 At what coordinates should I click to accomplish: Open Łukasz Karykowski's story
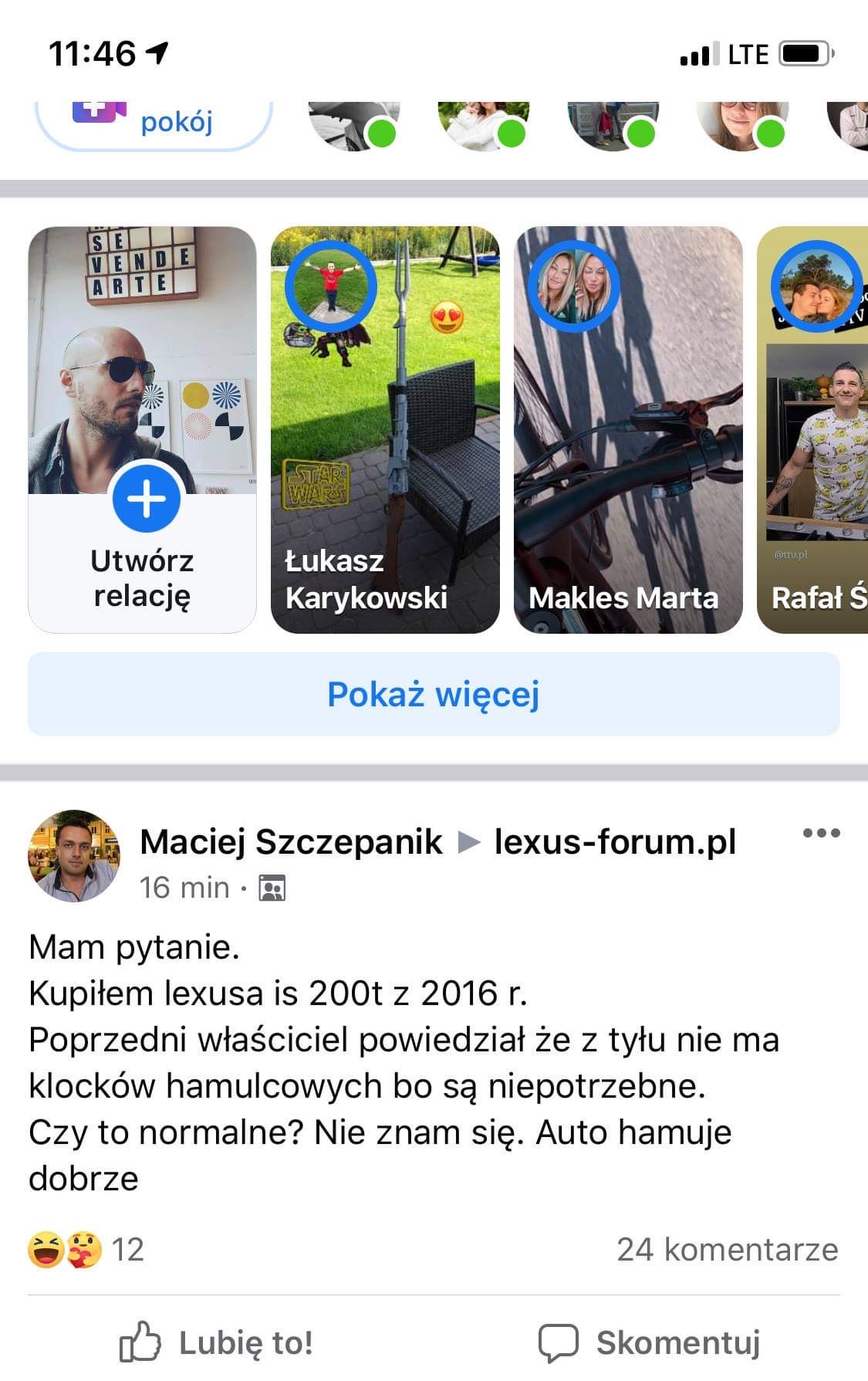tap(385, 429)
